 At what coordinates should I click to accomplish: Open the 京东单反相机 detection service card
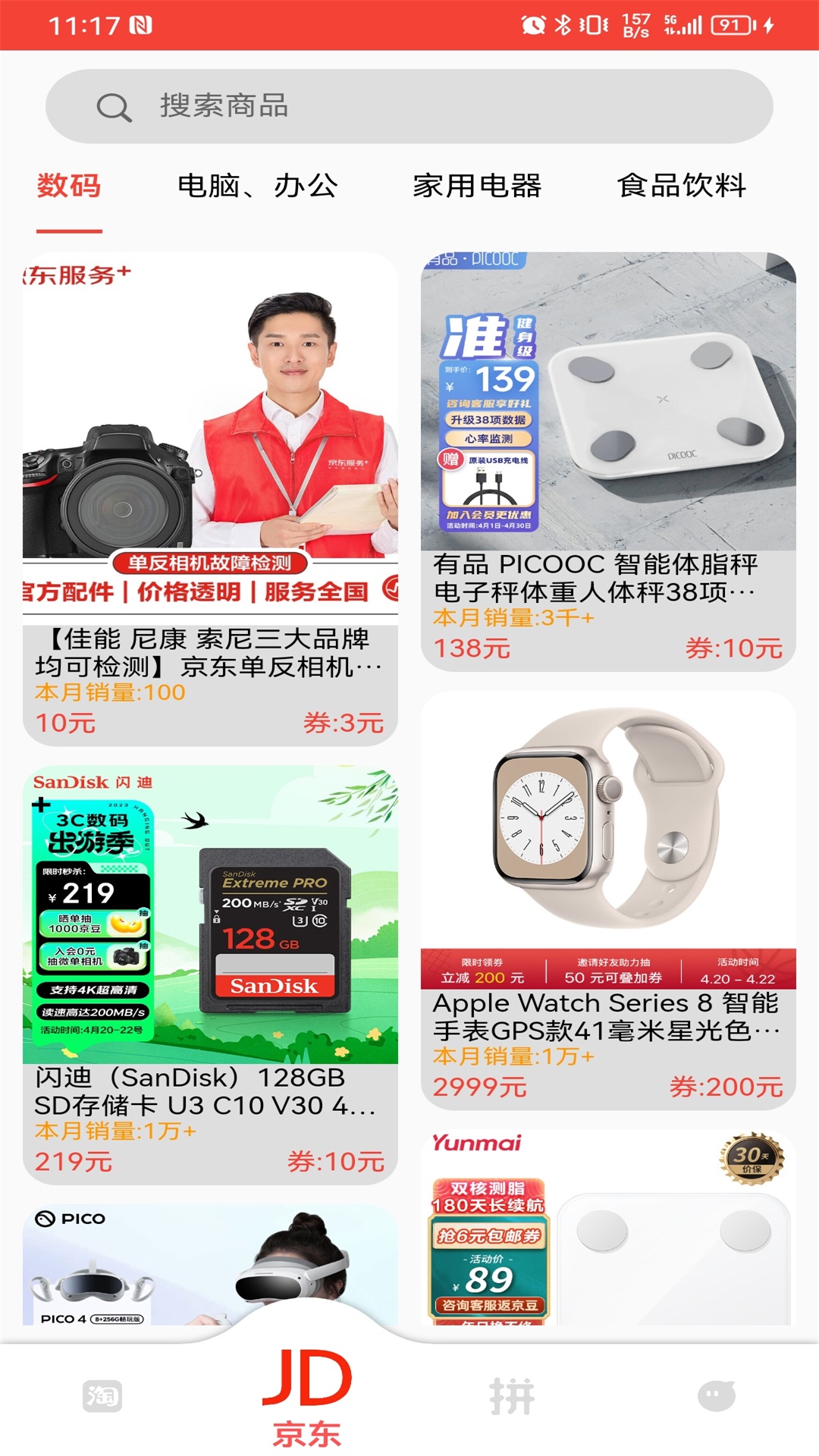pyautogui.click(x=210, y=499)
